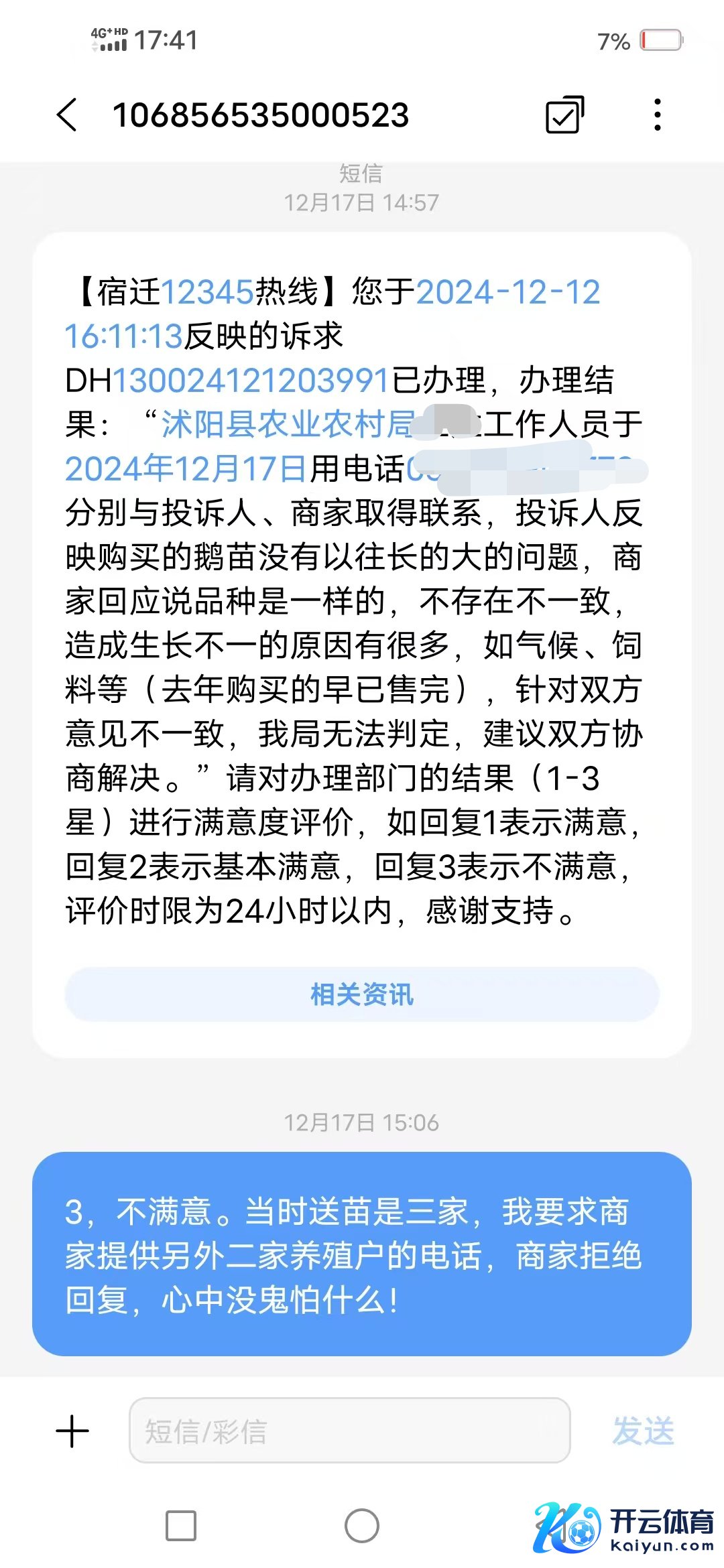The height and width of the screenshot is (1568, 724).
Task: Open recent apps with the square button
Action: click(181, 1526)
